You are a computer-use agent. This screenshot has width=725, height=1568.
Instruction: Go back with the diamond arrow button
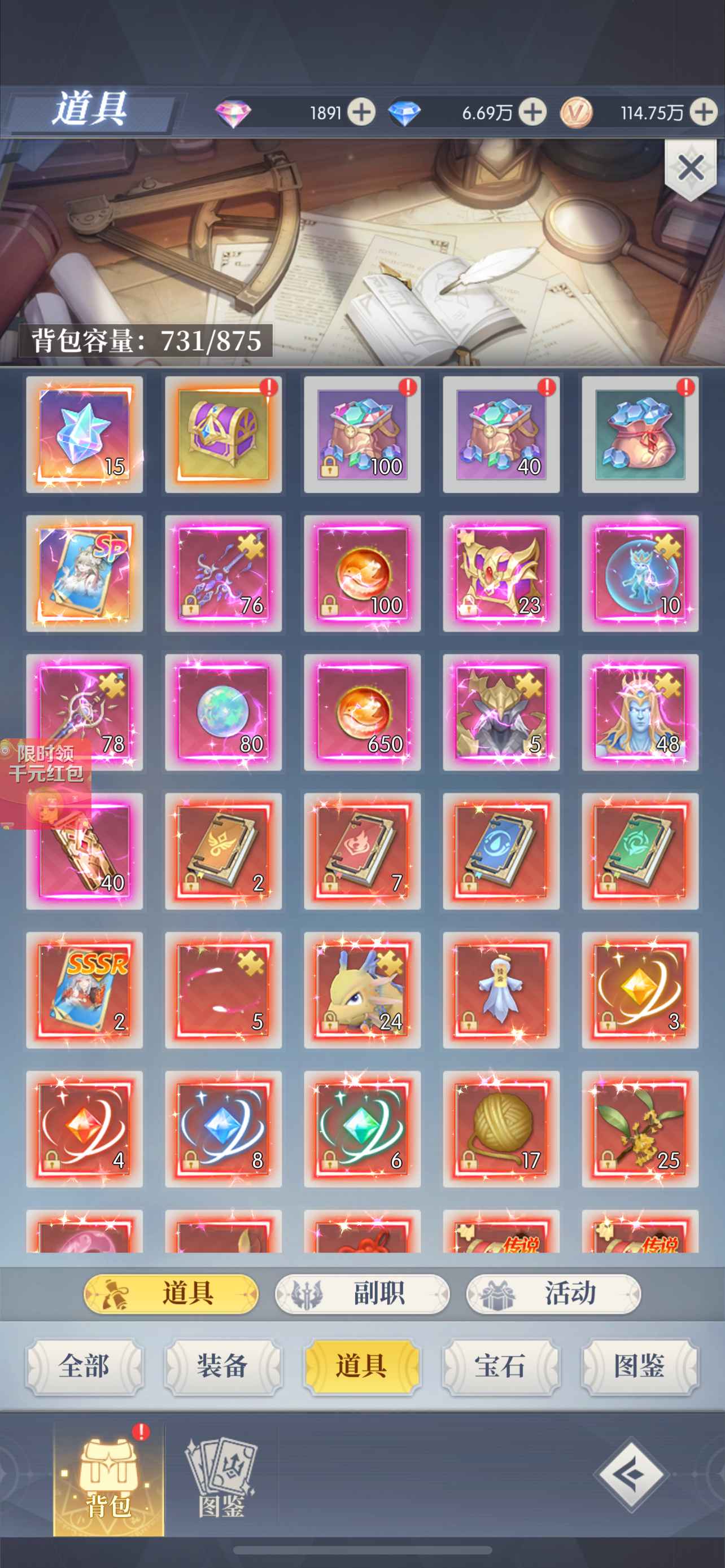[631, 1474]
